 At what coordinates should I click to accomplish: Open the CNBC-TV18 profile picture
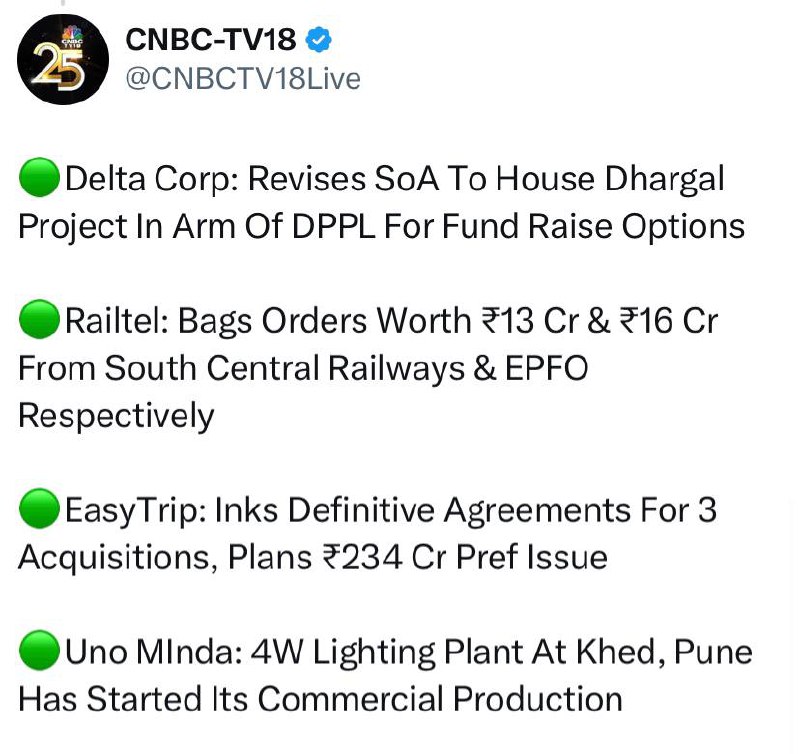[x=63, y=59]
